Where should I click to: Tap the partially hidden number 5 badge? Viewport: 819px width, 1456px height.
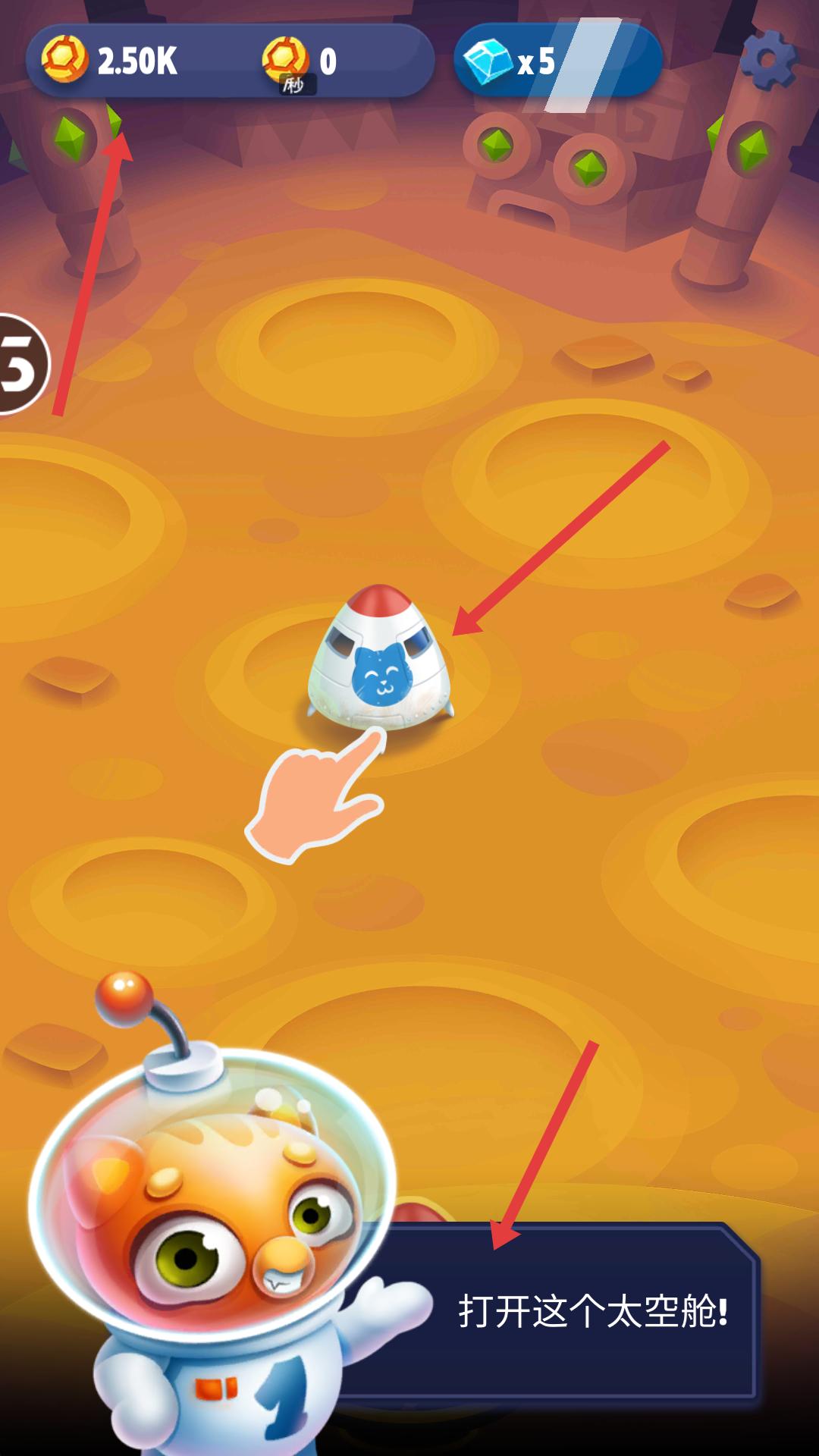pos(23,365)
